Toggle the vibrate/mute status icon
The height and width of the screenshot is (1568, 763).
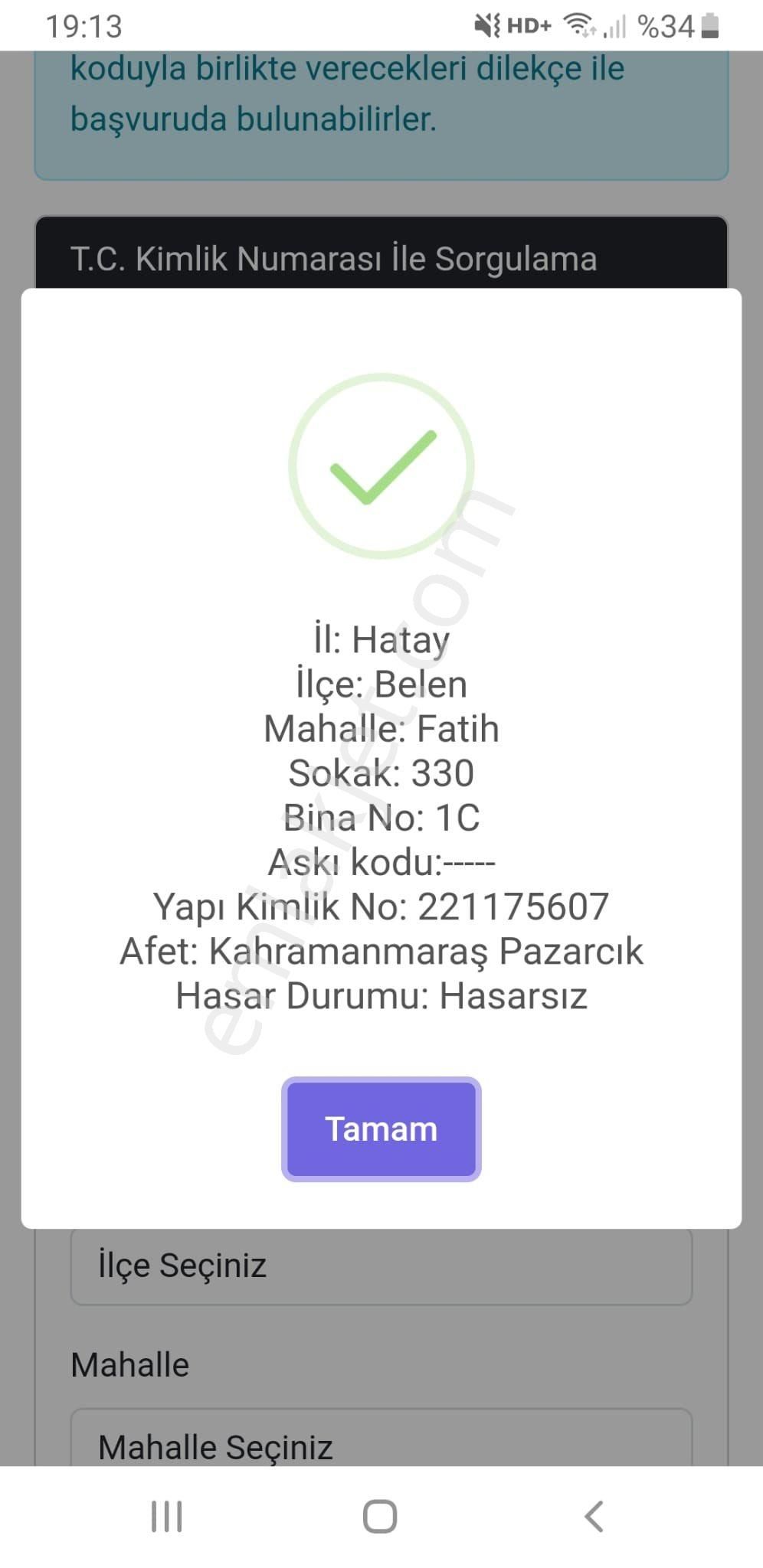click(x=487, y=24)
